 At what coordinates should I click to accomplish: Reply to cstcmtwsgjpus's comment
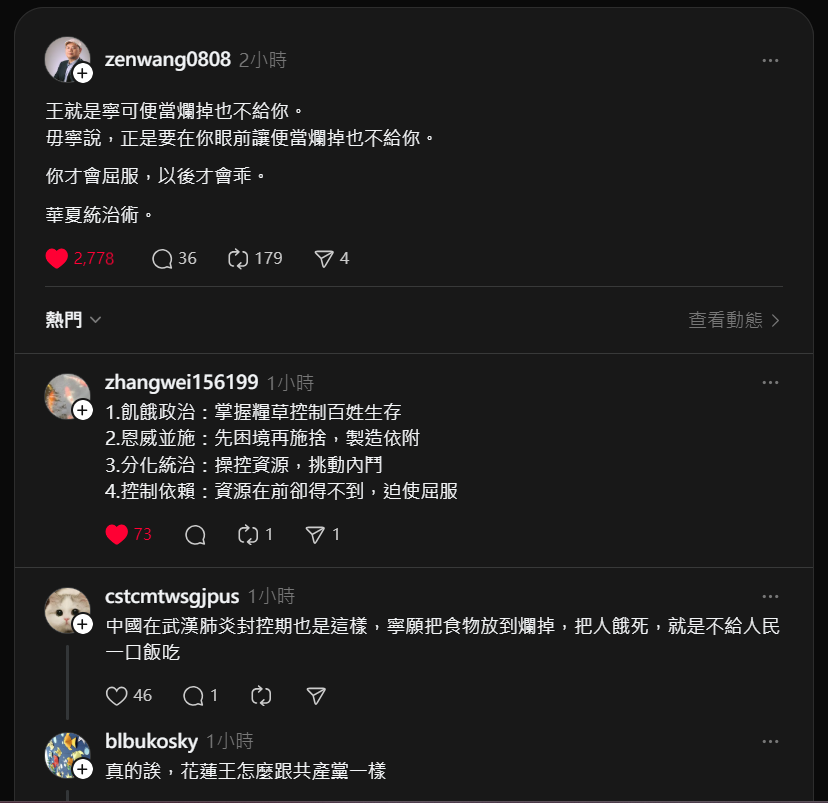[x=193, y=695]
